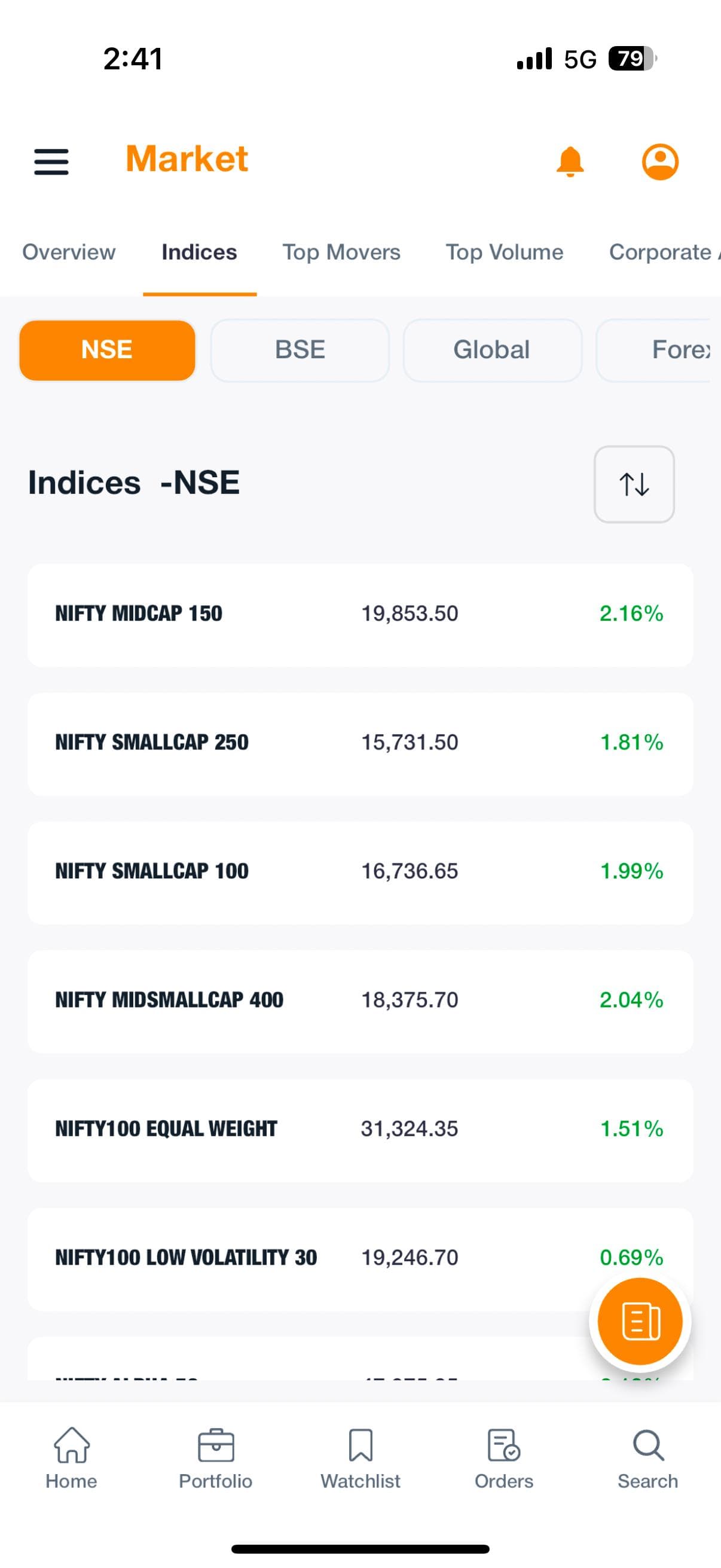This screenshot has height=1568, width=721.
Task: Open NIFTY SMALLCAP 100 details
Action: (360, 872)
